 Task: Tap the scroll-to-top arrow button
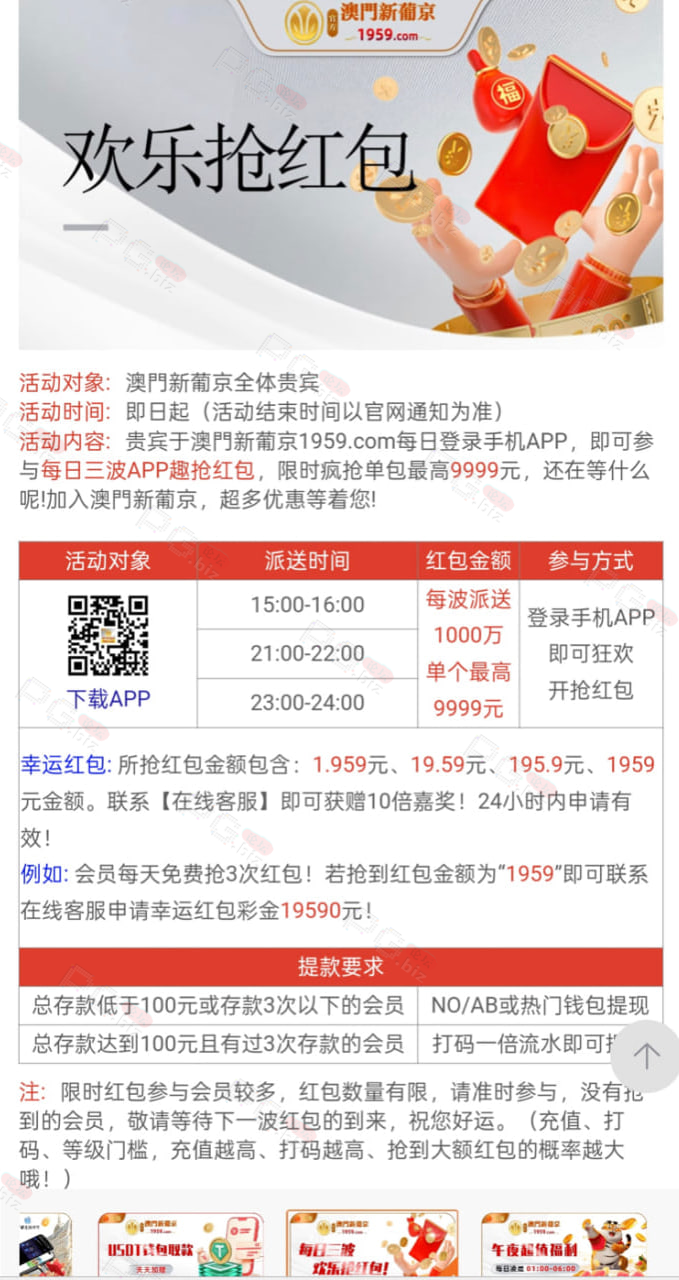pyautogui.click(x=646, y=1056)
